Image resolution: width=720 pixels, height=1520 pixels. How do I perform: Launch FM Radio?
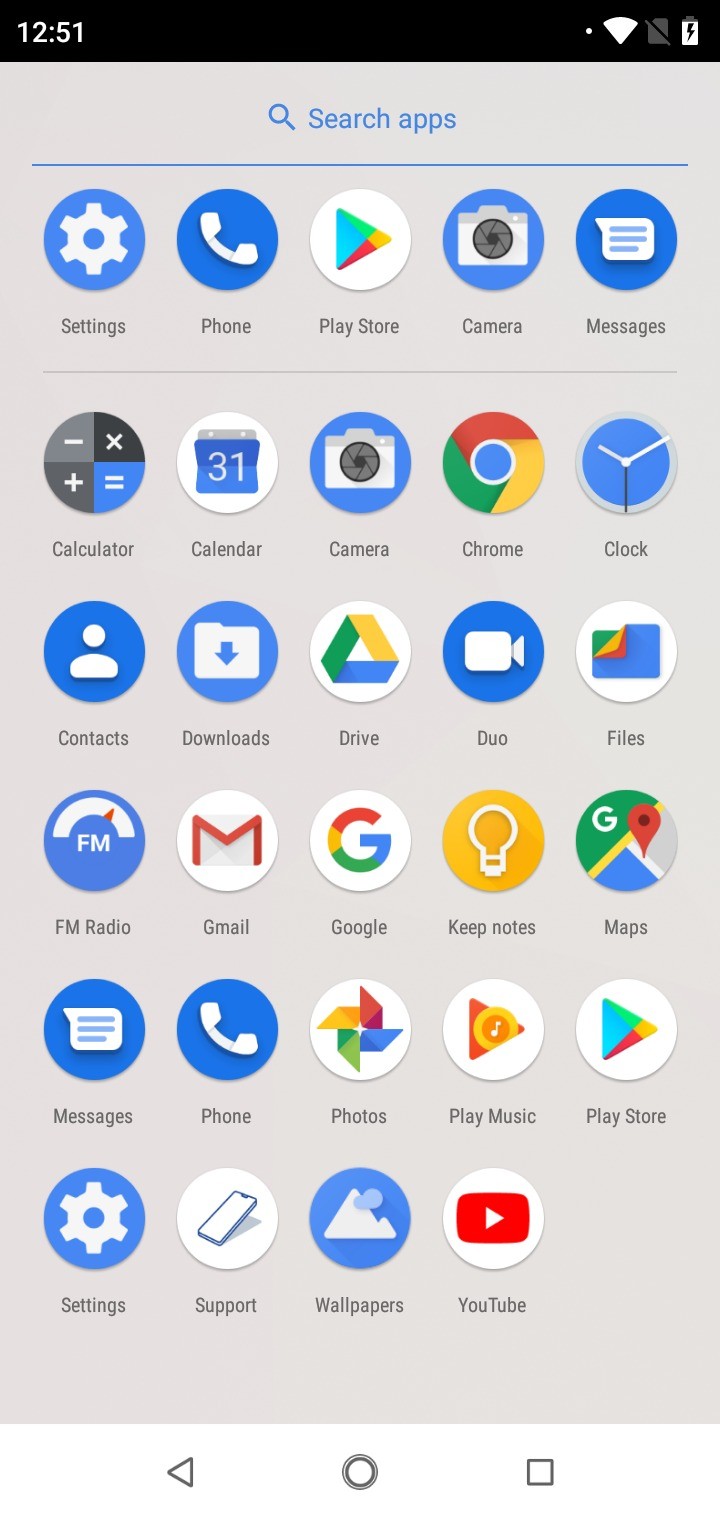94,841
